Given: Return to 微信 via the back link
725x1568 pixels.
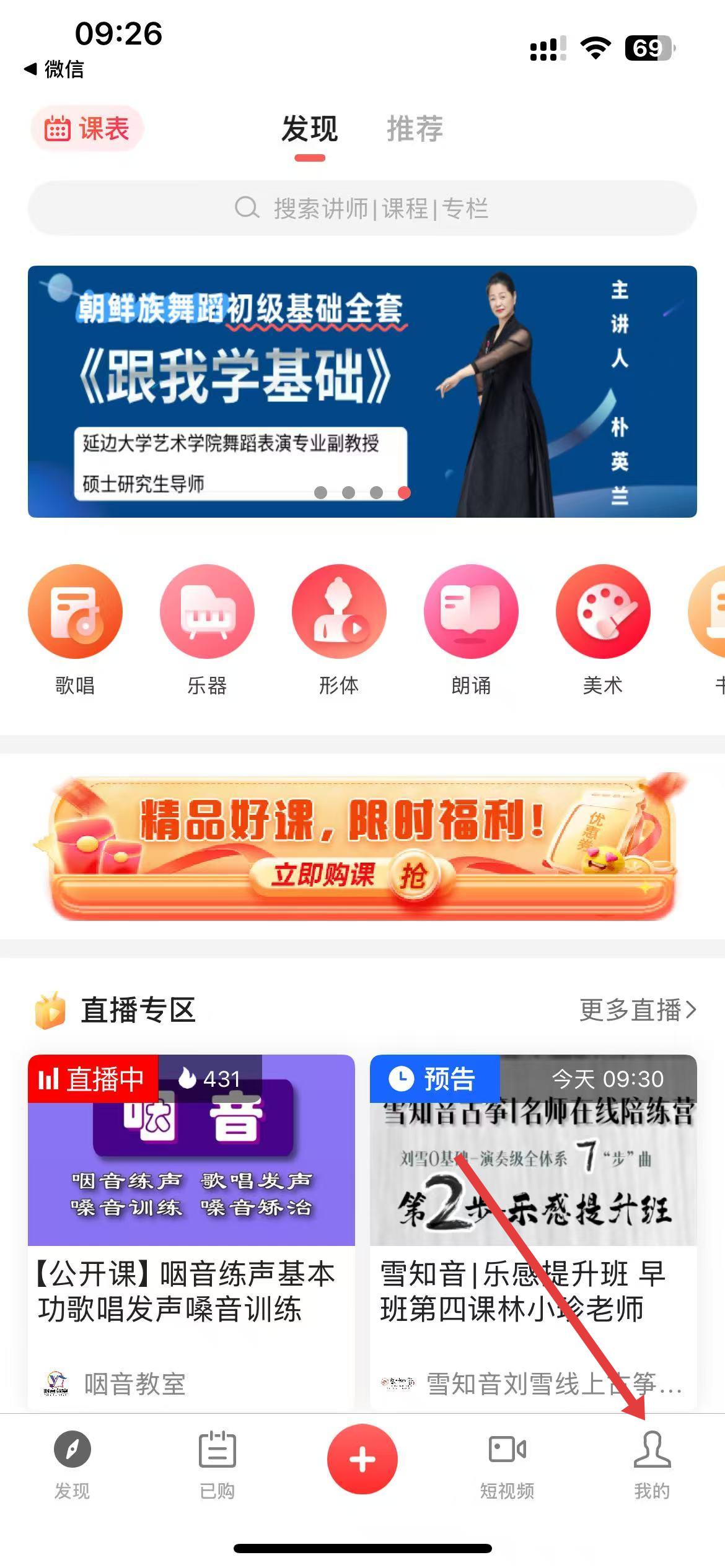Looking at the screenshot, I should (55, 69).
